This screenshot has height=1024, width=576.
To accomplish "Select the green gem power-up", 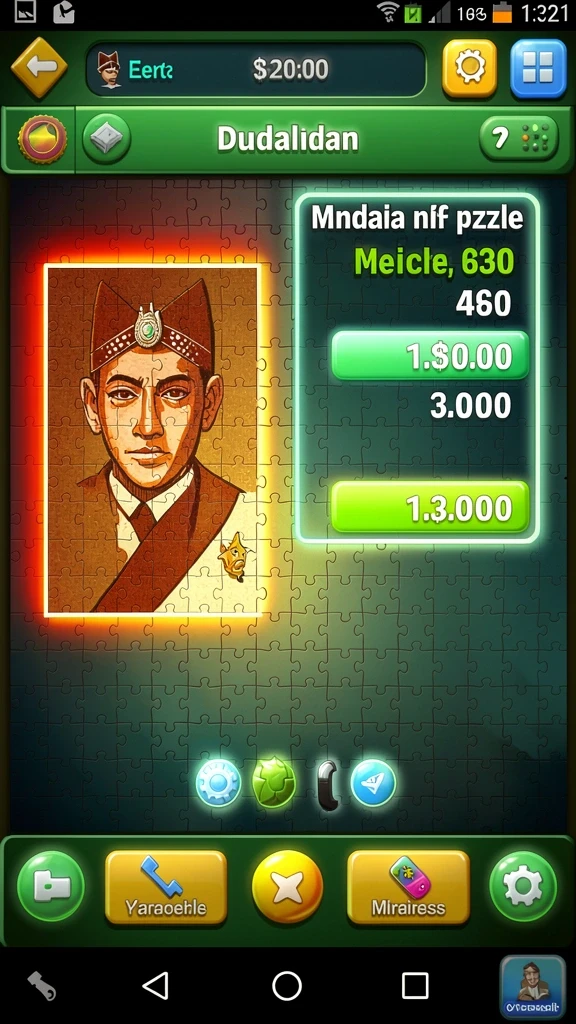I will click(274, 784).
